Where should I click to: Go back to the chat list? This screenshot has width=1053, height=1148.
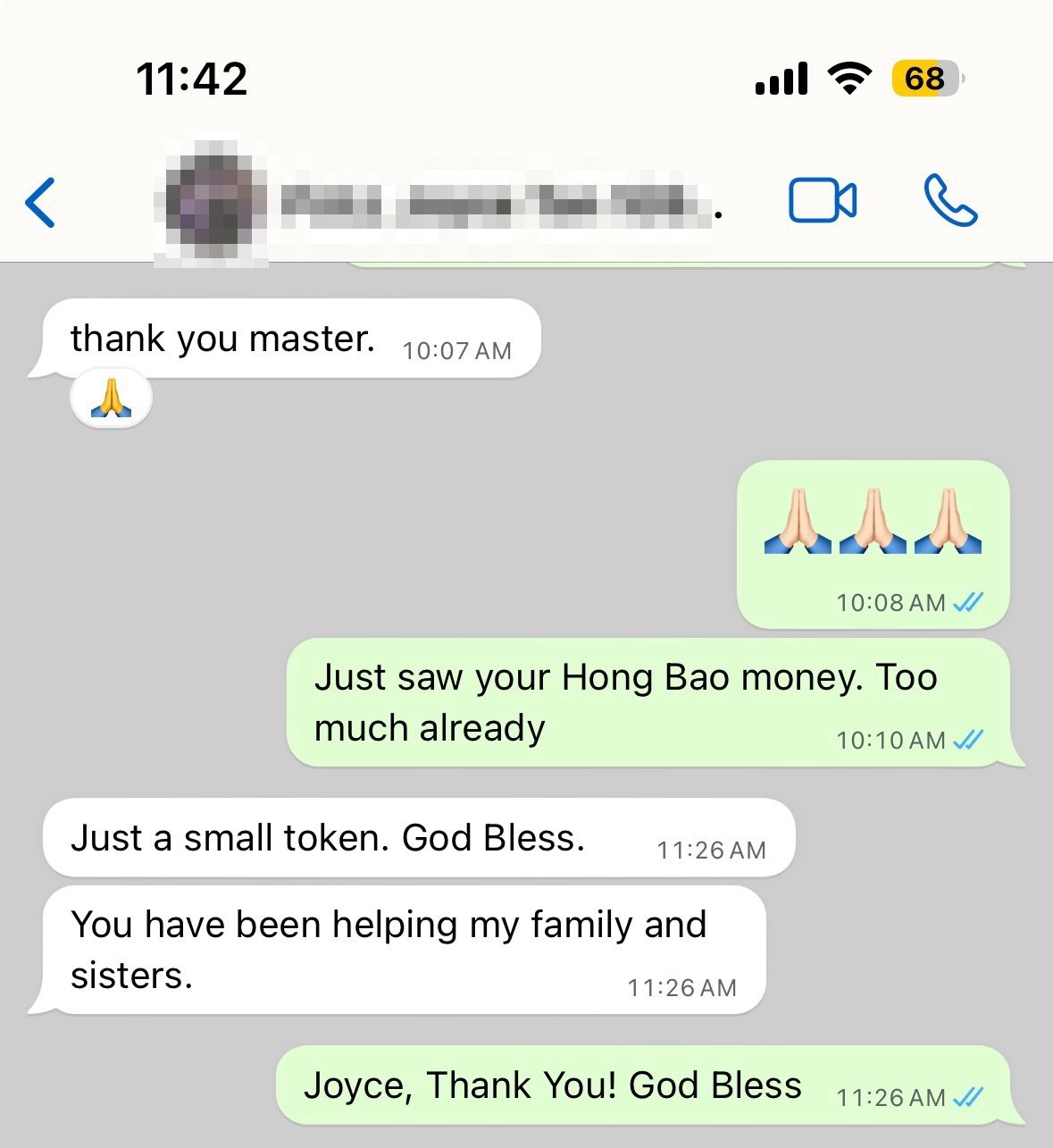point(41,203)
